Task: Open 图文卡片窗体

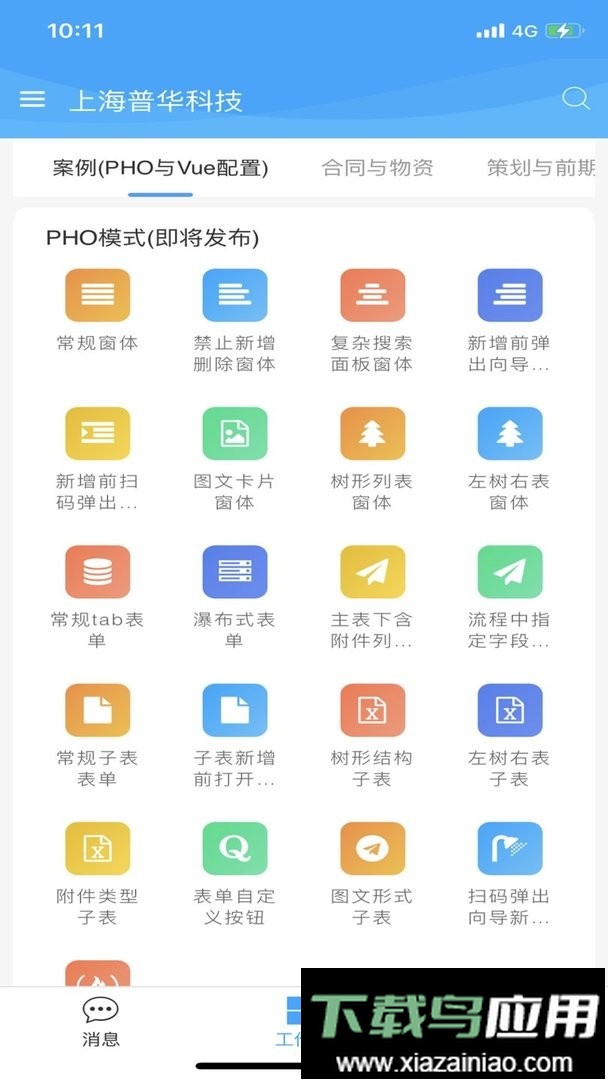Action: [234, 434]
